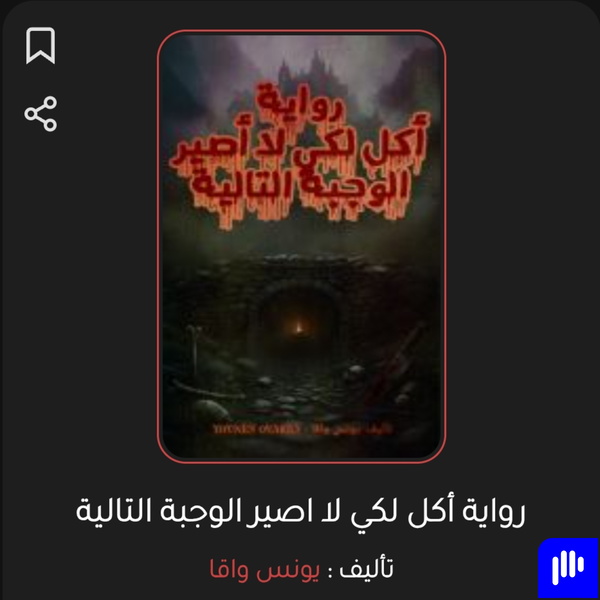Tap the blue audio bars button

coord(568,568)
